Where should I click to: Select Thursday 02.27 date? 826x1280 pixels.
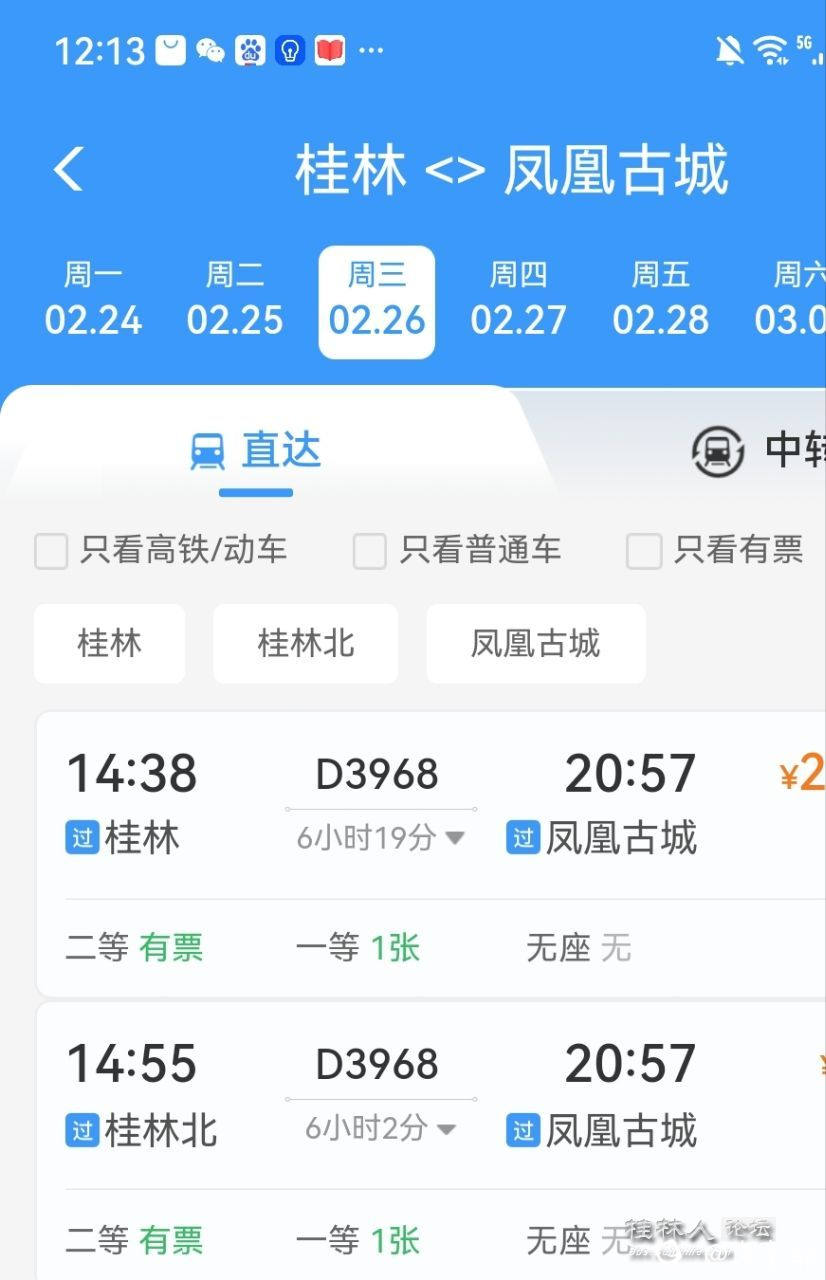coord(518,300)
